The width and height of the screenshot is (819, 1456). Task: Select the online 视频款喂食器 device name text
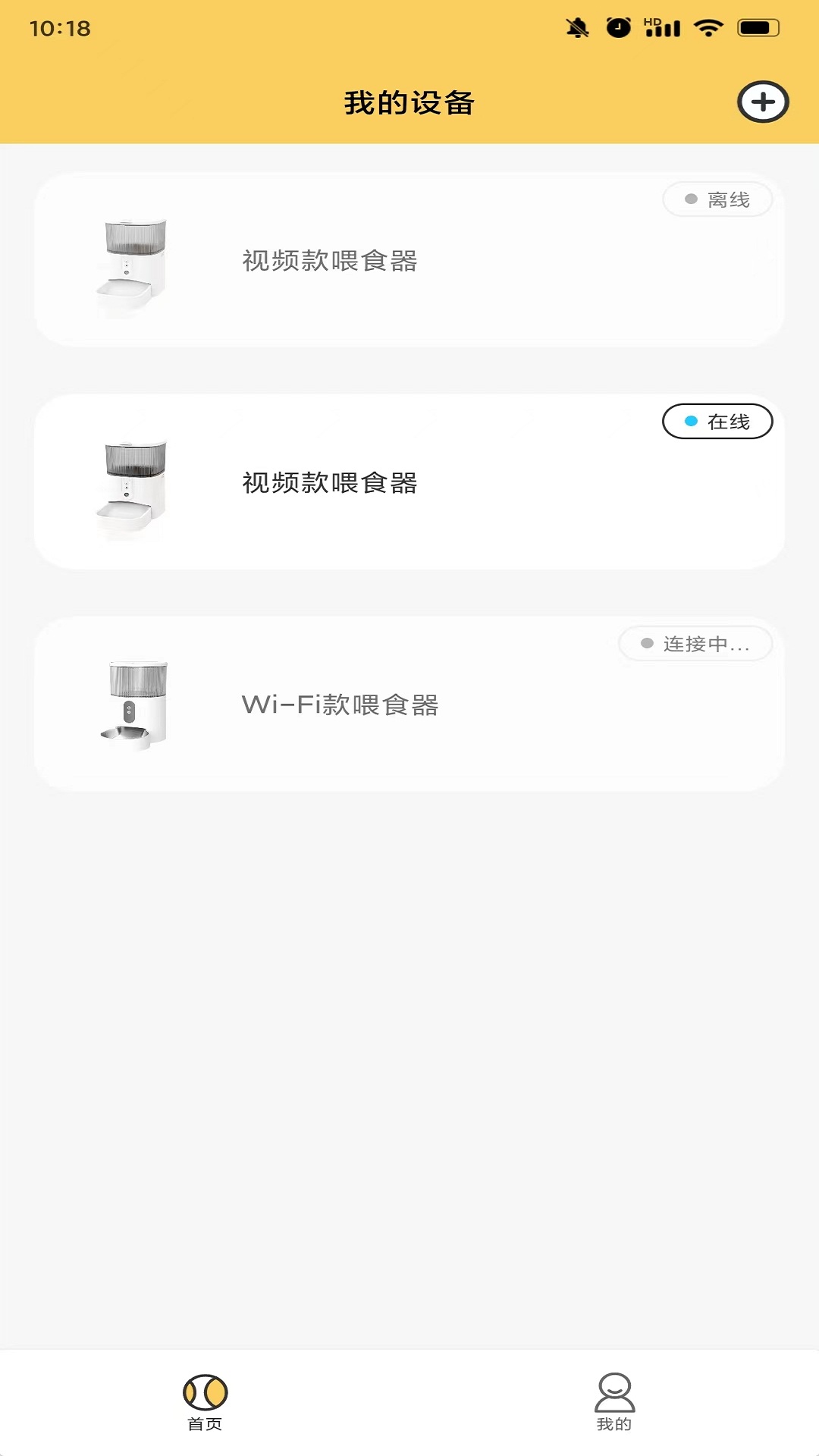click(331, 484)
